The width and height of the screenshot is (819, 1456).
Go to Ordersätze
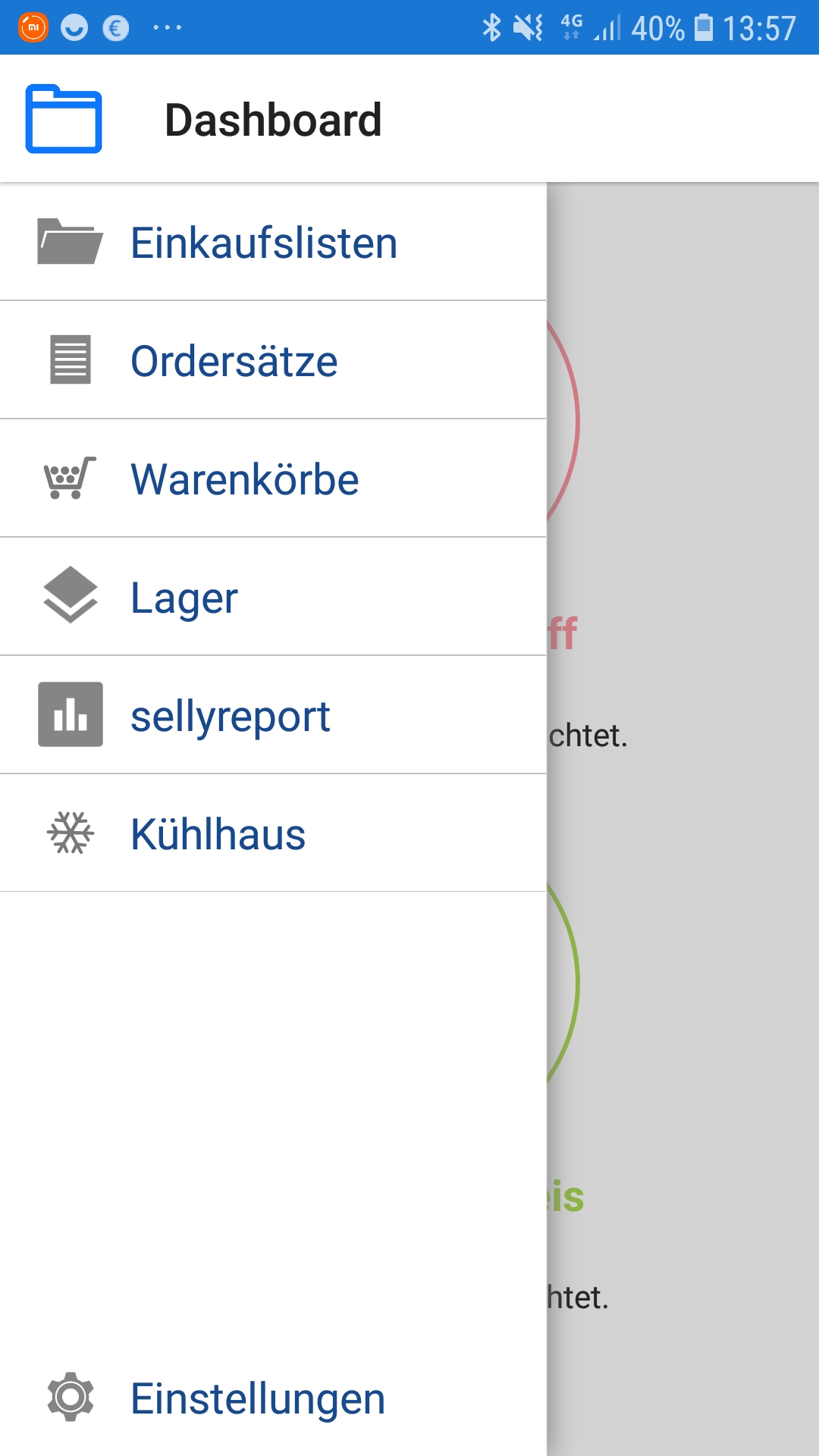tap(234, 361)
